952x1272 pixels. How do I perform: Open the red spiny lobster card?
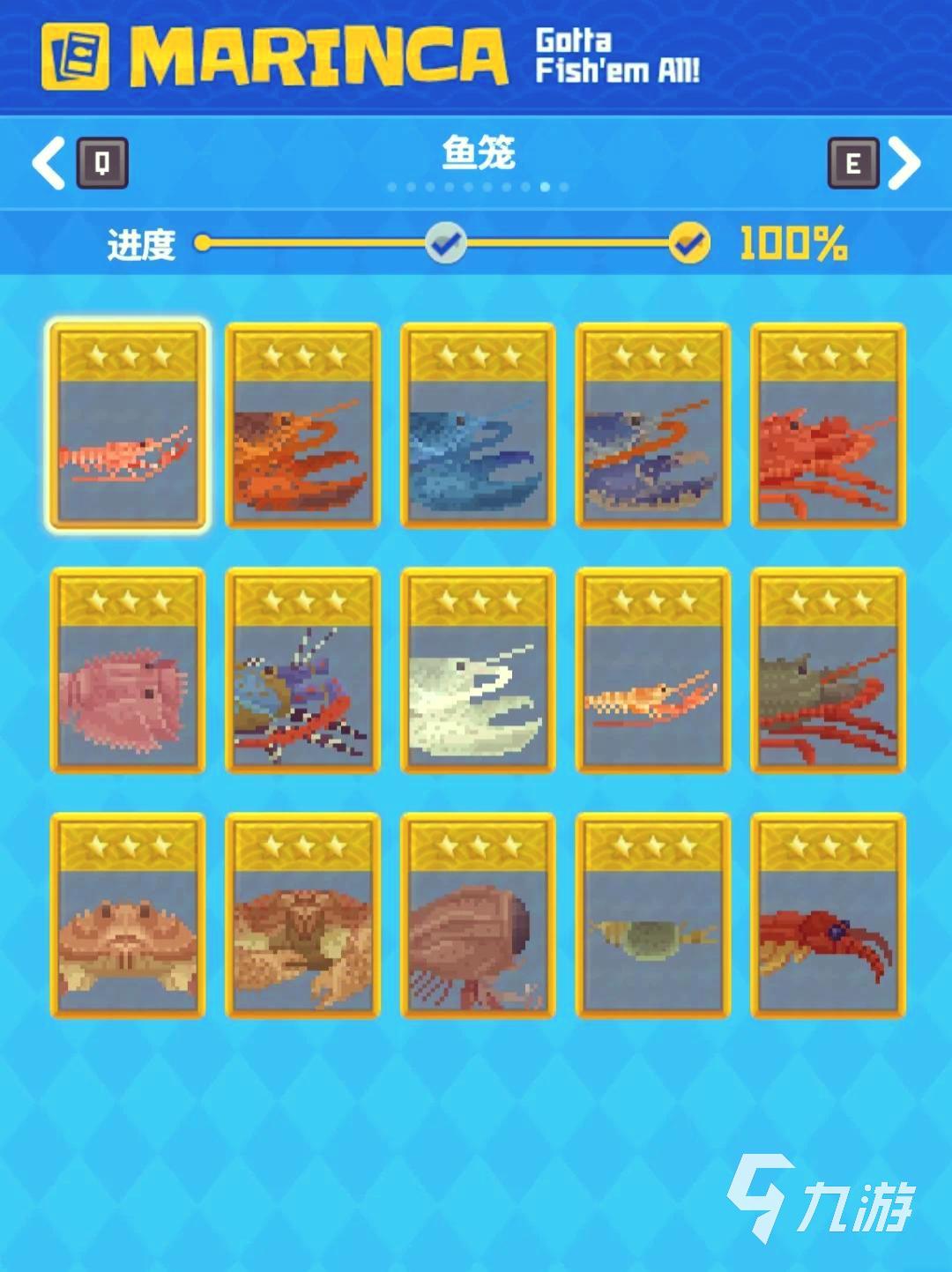point(828,427)
